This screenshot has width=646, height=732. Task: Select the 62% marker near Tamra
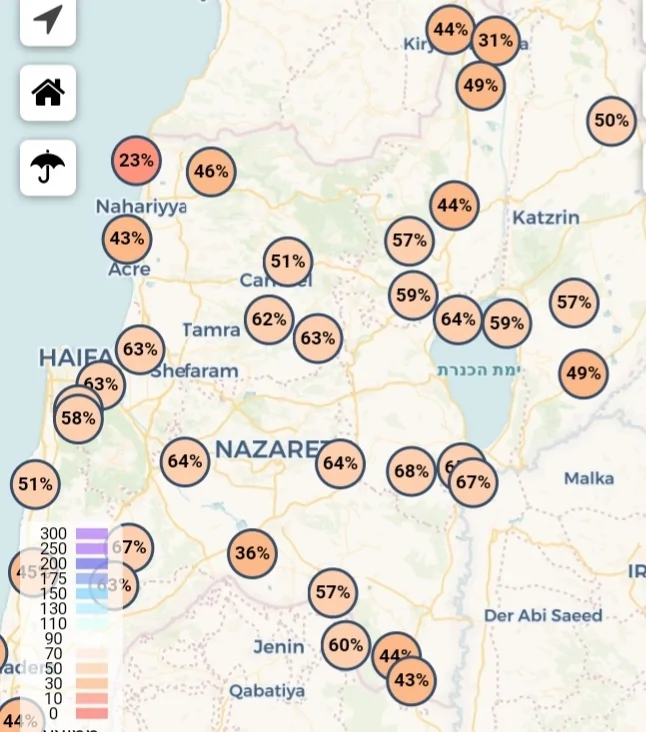pyautogui.click(x=269, y=320)
